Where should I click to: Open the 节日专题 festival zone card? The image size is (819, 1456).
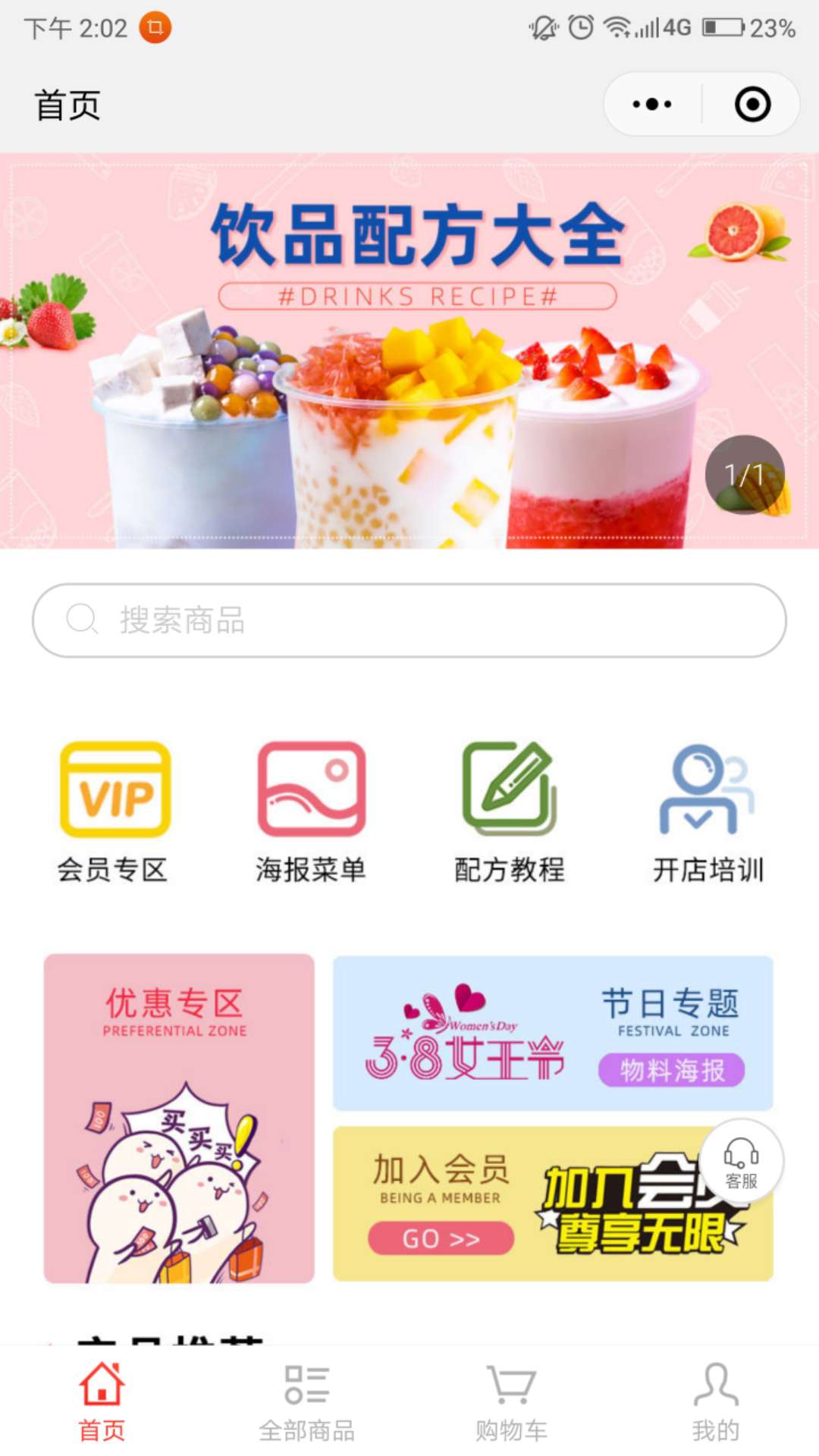click(x=553, y=1033)
